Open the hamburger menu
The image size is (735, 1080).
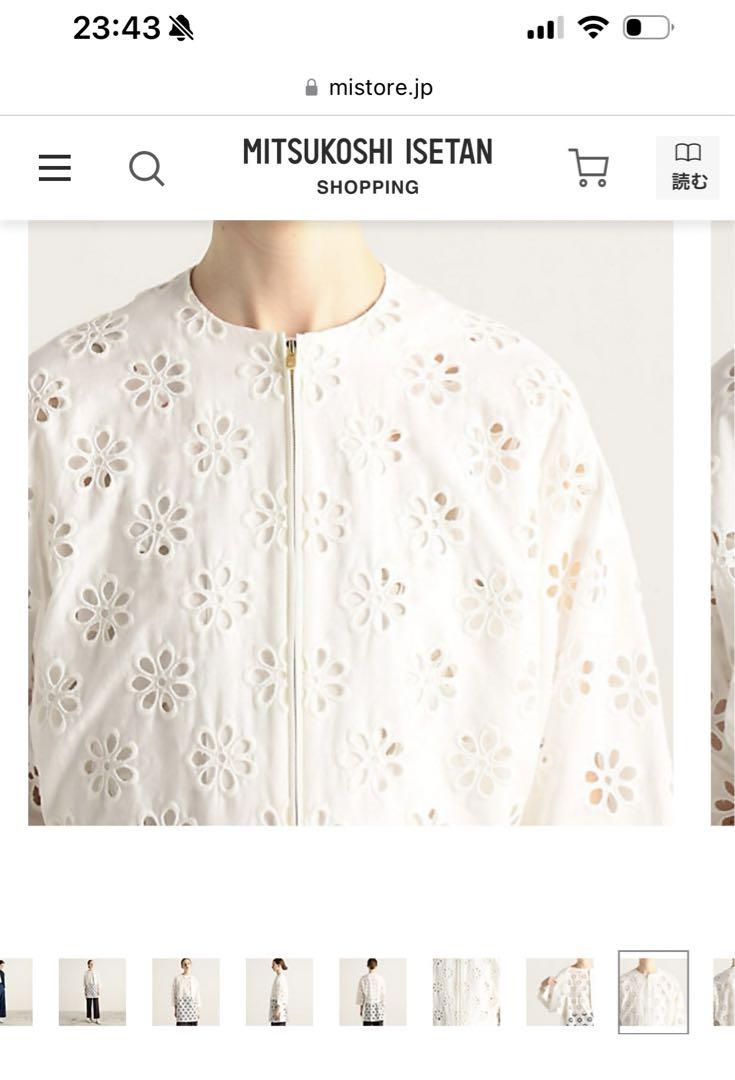click(55, 168)
